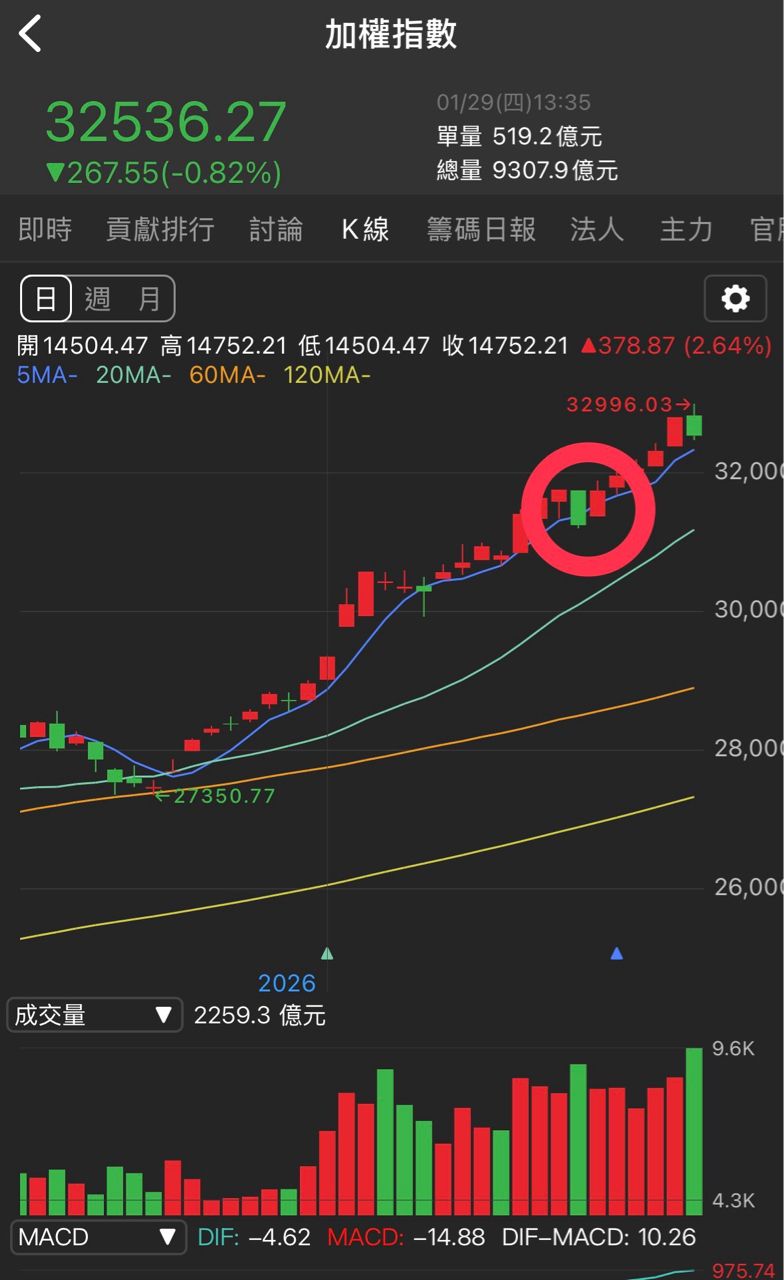Open the 籌碼日報 tab
The width and height of the screenshot is (784, 1280).
pyautogui.click(x=481, y=230)
